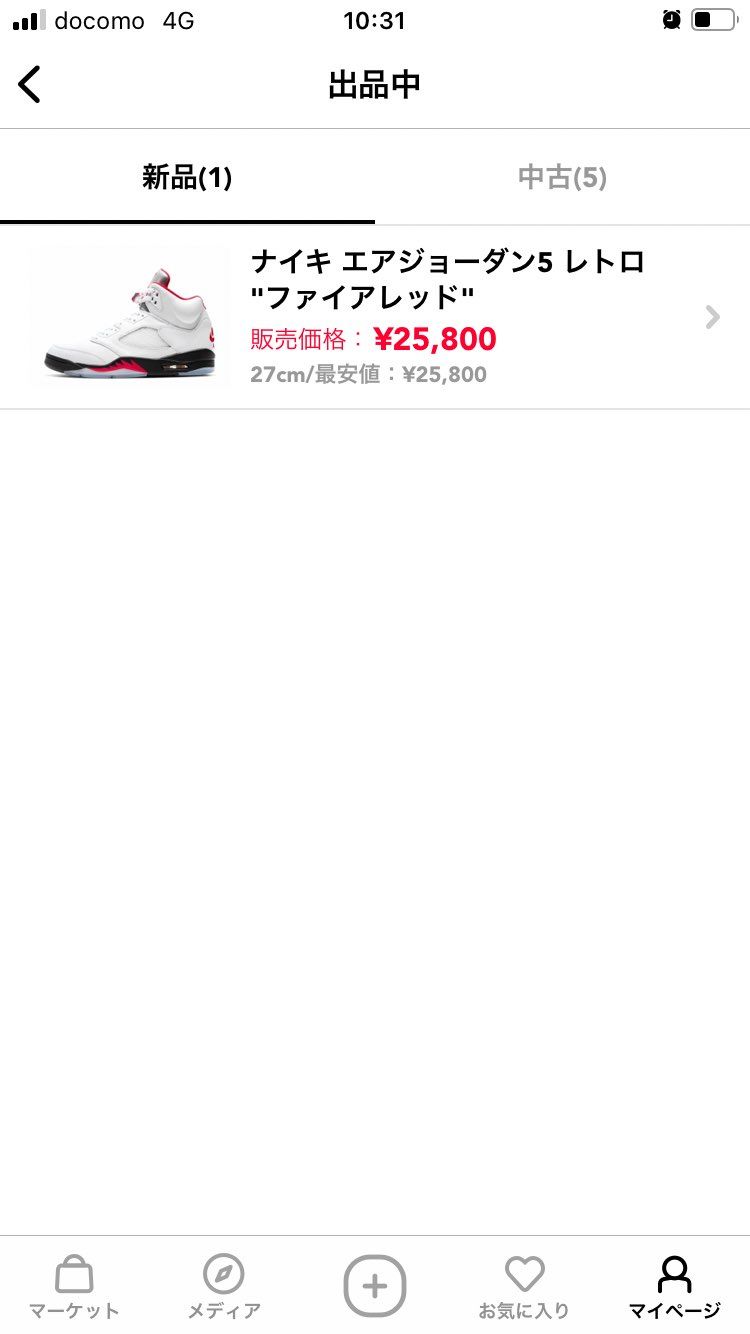This screenshot has width=750, height=1334.
Task: Tap the 10:31 clock in status bar
Action: (374, 19)
